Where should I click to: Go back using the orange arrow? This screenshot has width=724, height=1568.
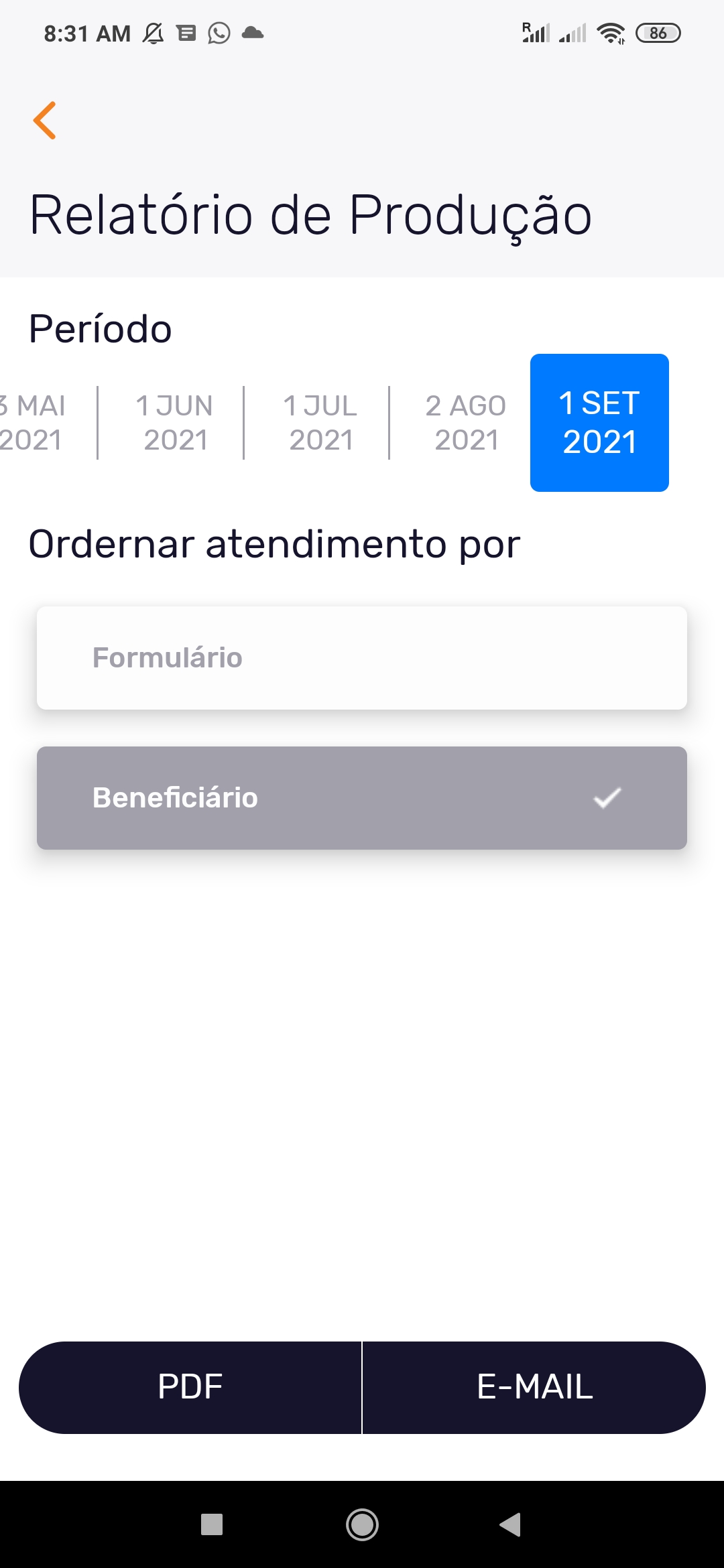pyautogui.click(x=45, y=121)
